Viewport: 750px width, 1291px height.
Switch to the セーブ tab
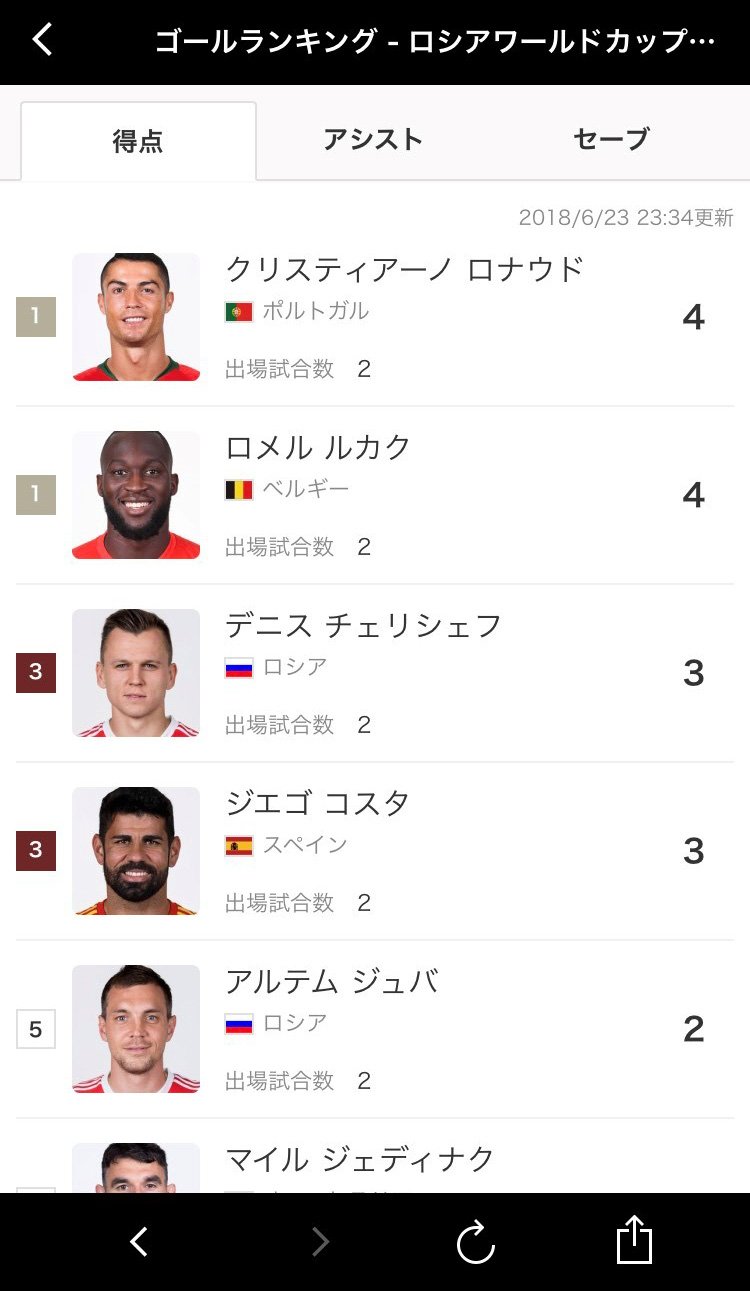[x=611, y=140]
